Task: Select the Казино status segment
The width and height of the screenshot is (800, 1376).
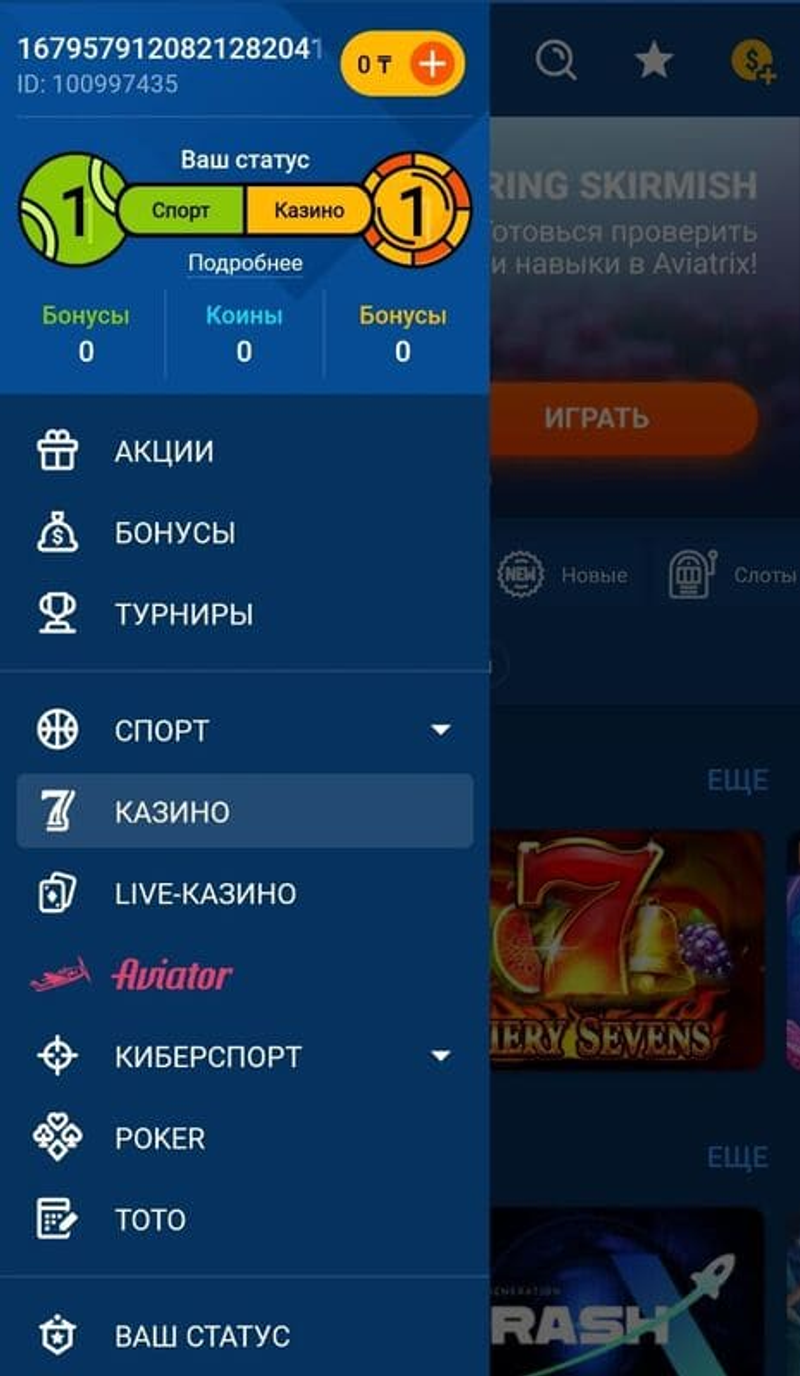Action: pyautogui.click(x=308, y=210)
